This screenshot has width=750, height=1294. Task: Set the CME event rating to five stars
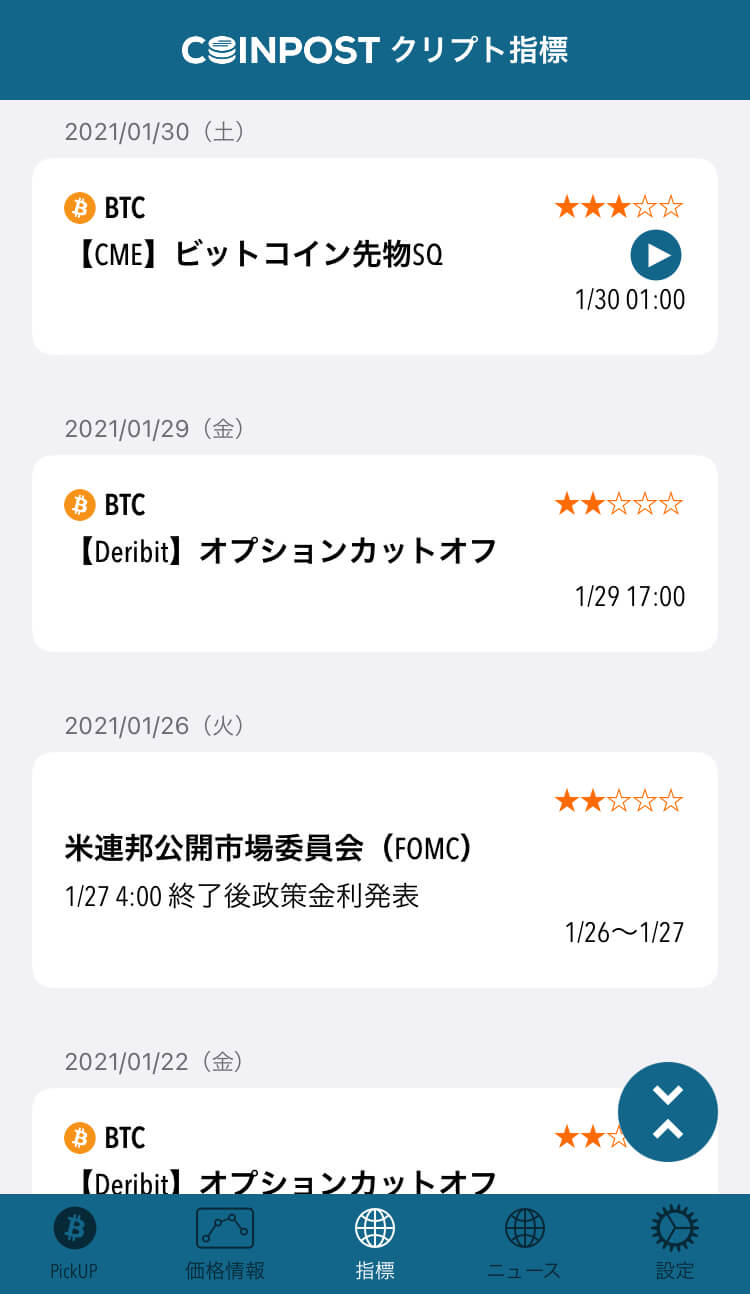pyautogui.click(x=672, y=205)
